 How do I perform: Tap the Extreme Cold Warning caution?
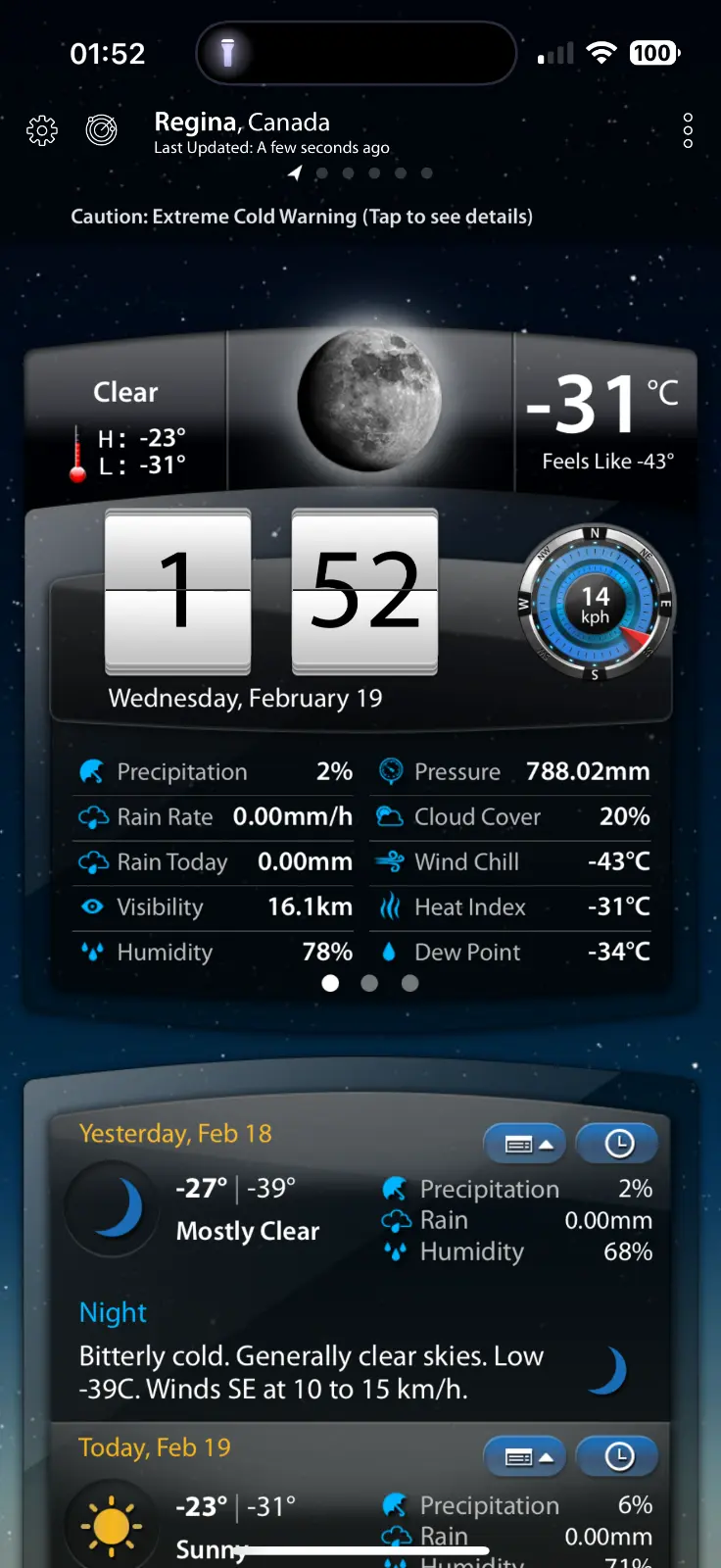302,217
